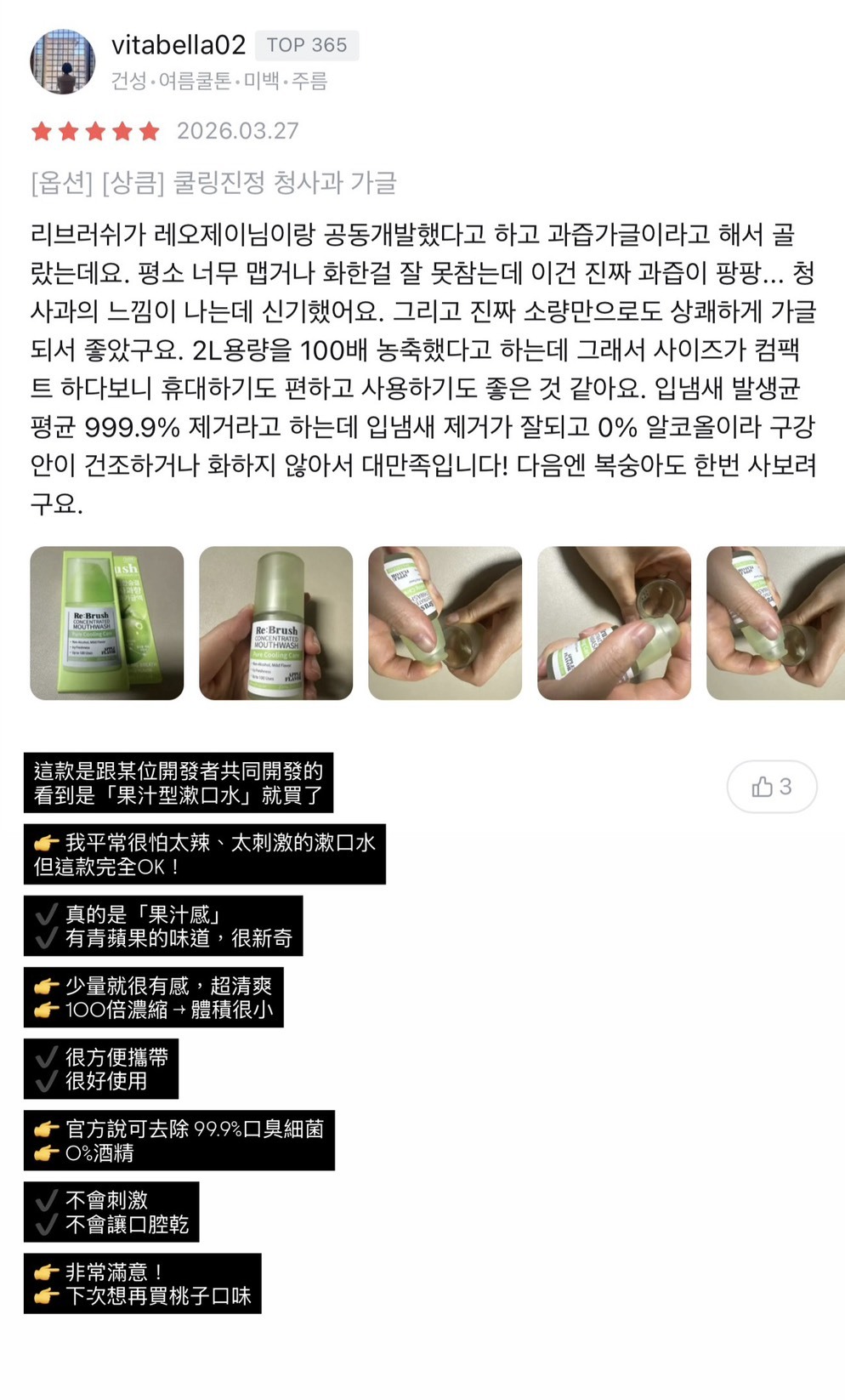
Task: Open the second photo of the hand-held bottle
Action: click(x=276, y=623)
